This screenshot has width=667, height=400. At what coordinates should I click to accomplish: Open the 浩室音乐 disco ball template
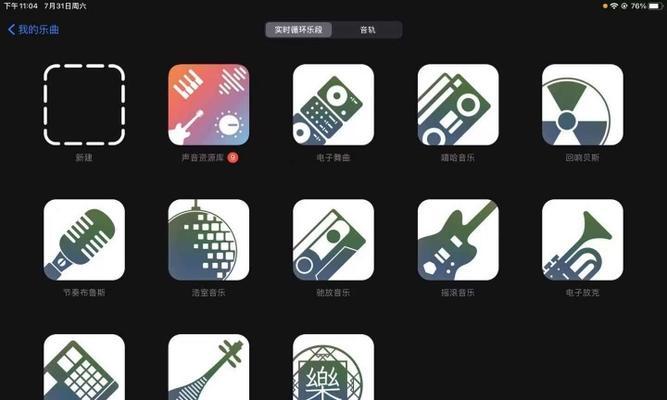(x=208, y=240)
